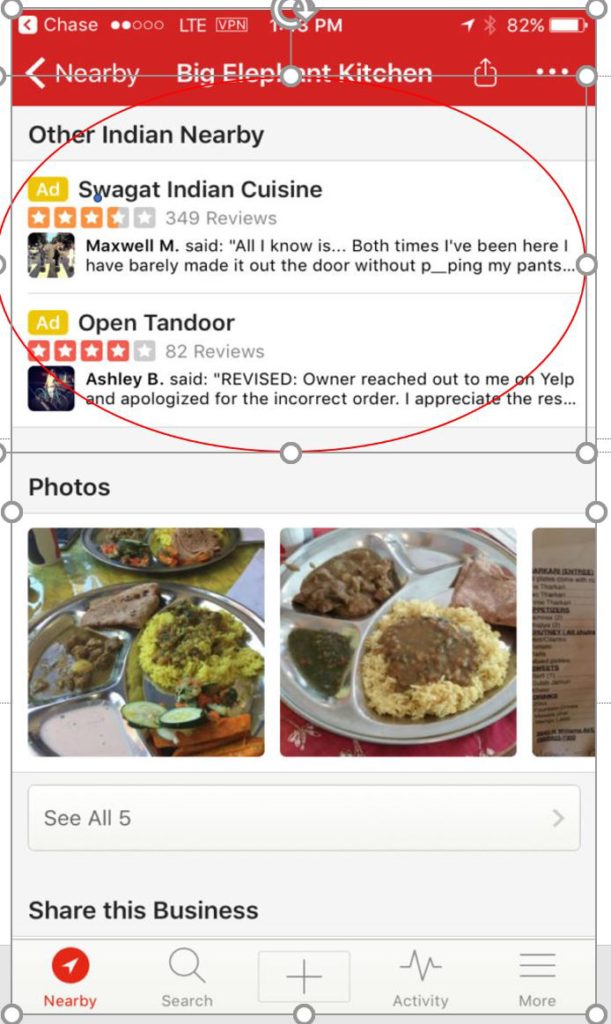The image size is (611, 1024).
Task: Switch to the Activity tab
Action: [420, 979]
